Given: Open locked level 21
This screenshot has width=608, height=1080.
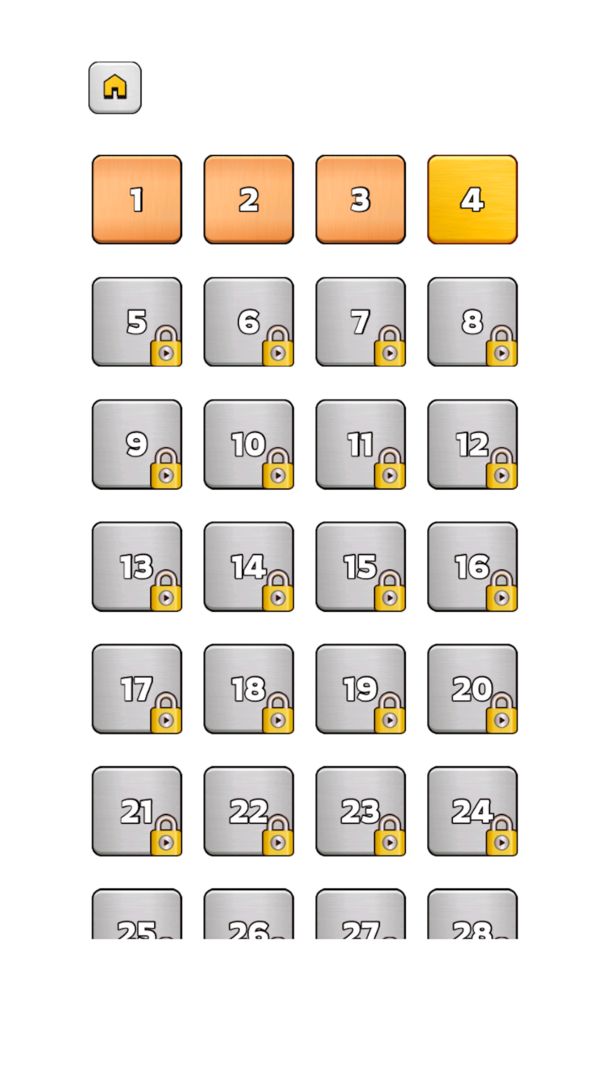Looking at the screenshot, I should tap(137, 811).
